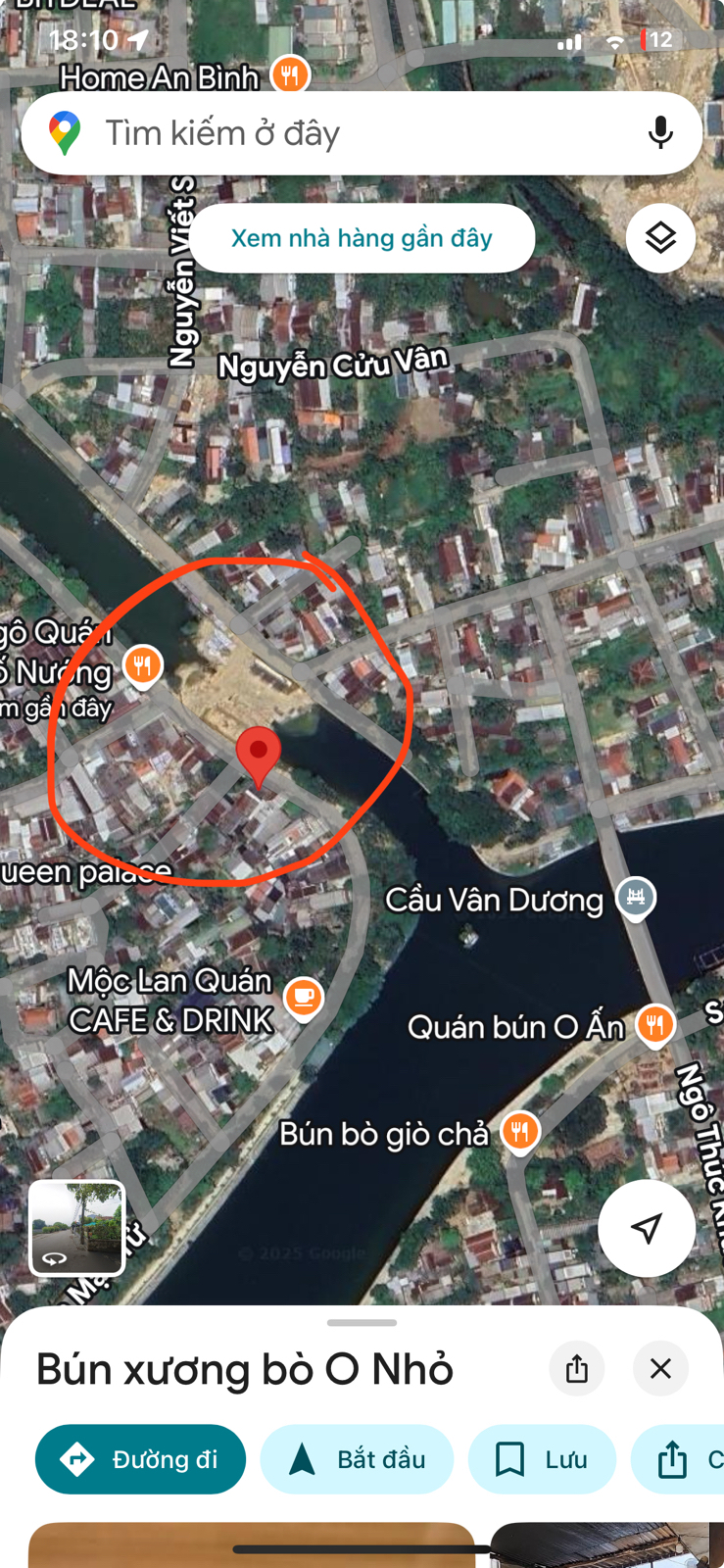This screenshot has height=1568, width=724.
Task: Get directions with Đường đi
Action: pos(140,1459)
